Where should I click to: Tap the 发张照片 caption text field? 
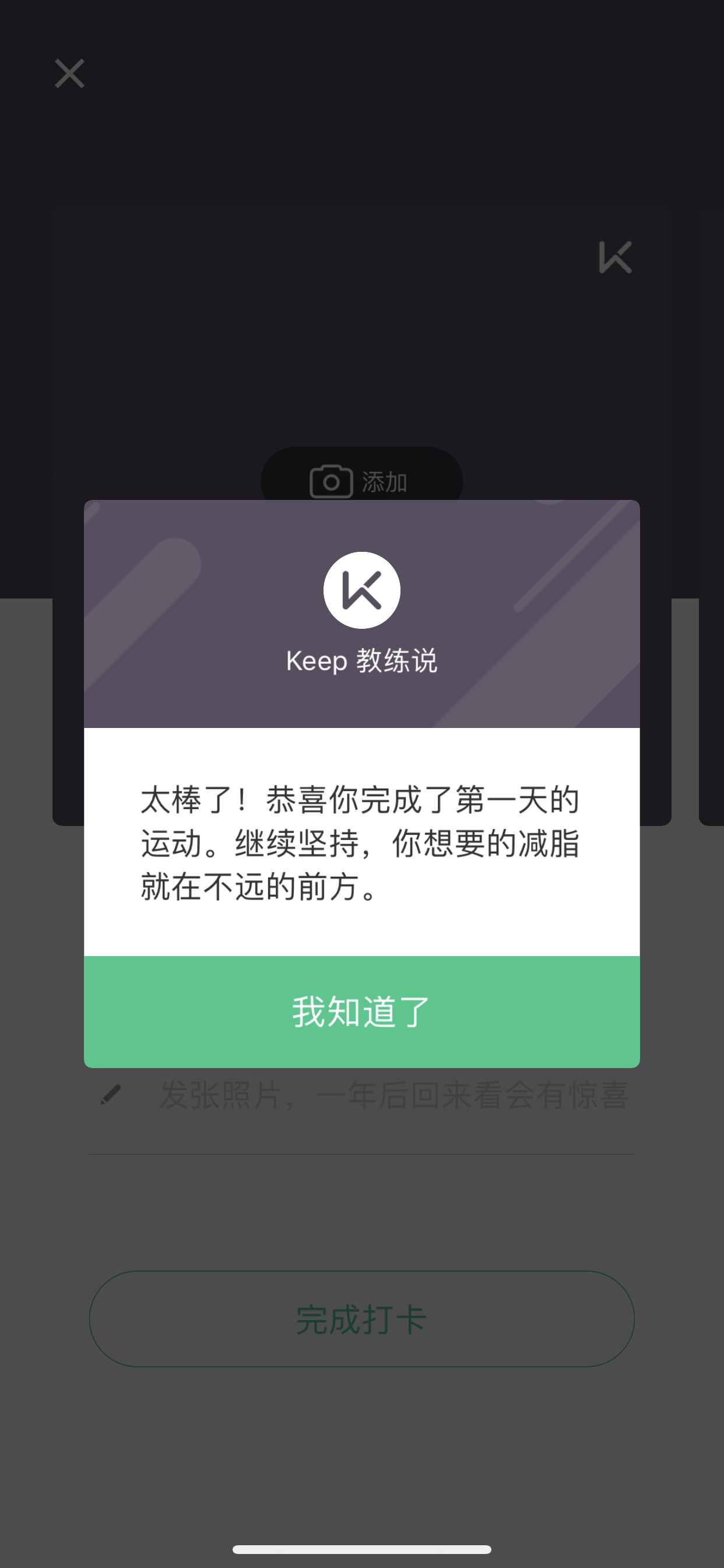(x=393, y=1095)
